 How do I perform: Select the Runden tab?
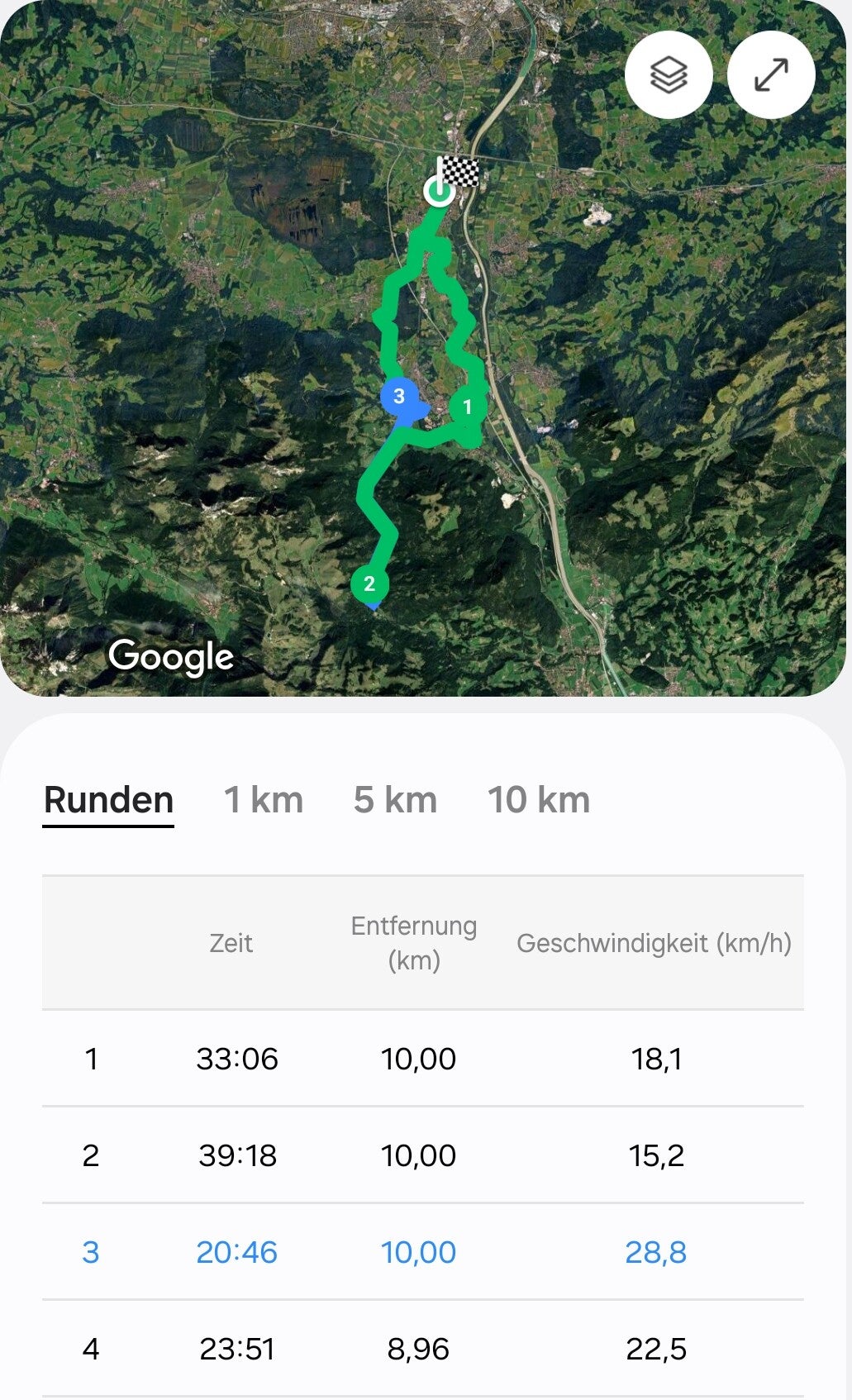pyautogui.click(x=108, y=800)
